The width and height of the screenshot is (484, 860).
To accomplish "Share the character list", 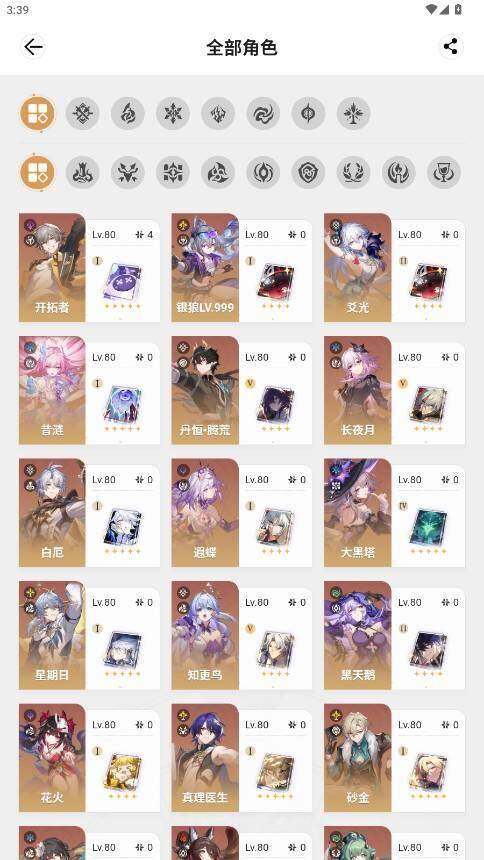I will pos(451,47).
